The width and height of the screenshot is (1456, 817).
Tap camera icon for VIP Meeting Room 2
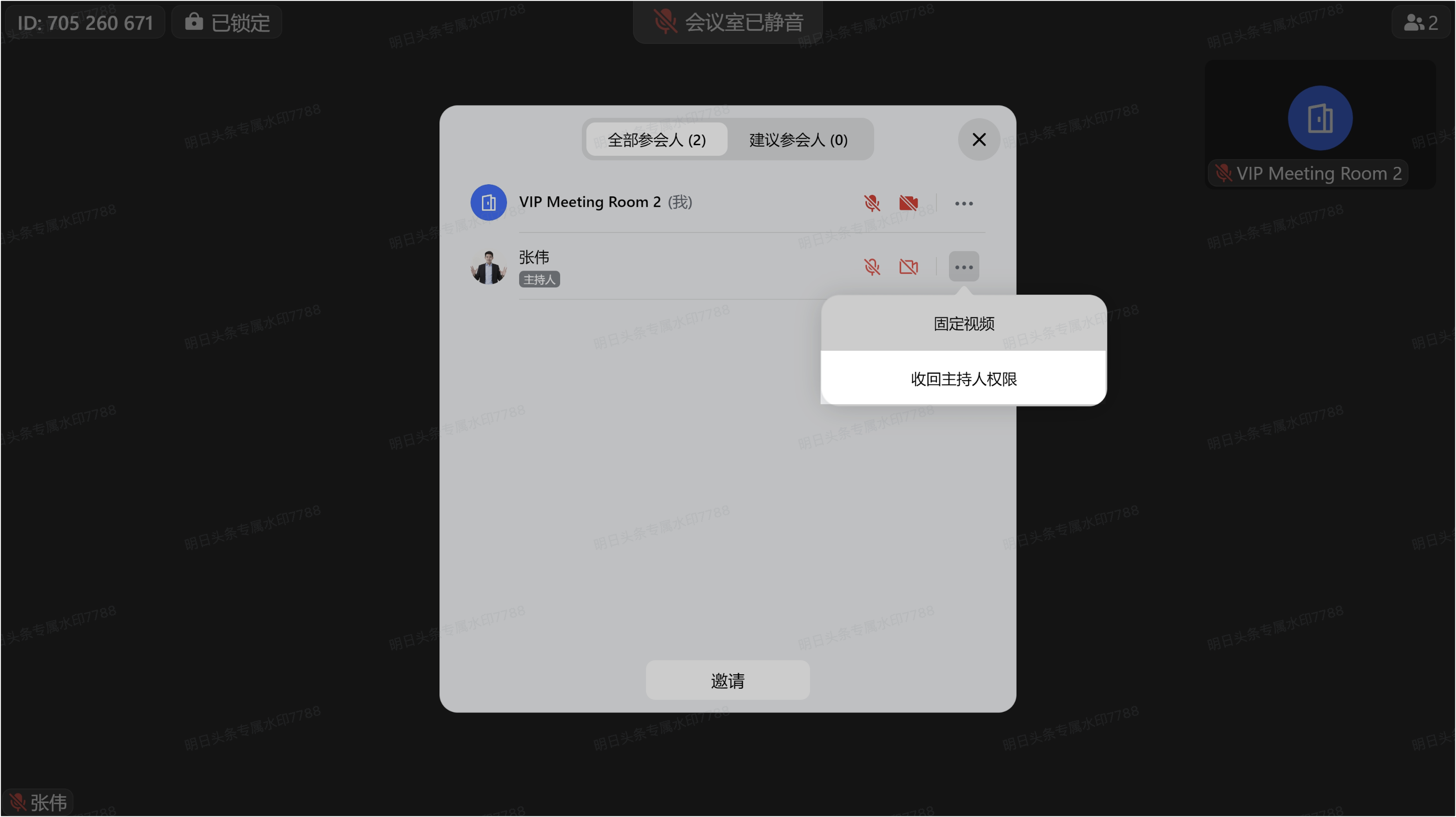tap(908, 203)
